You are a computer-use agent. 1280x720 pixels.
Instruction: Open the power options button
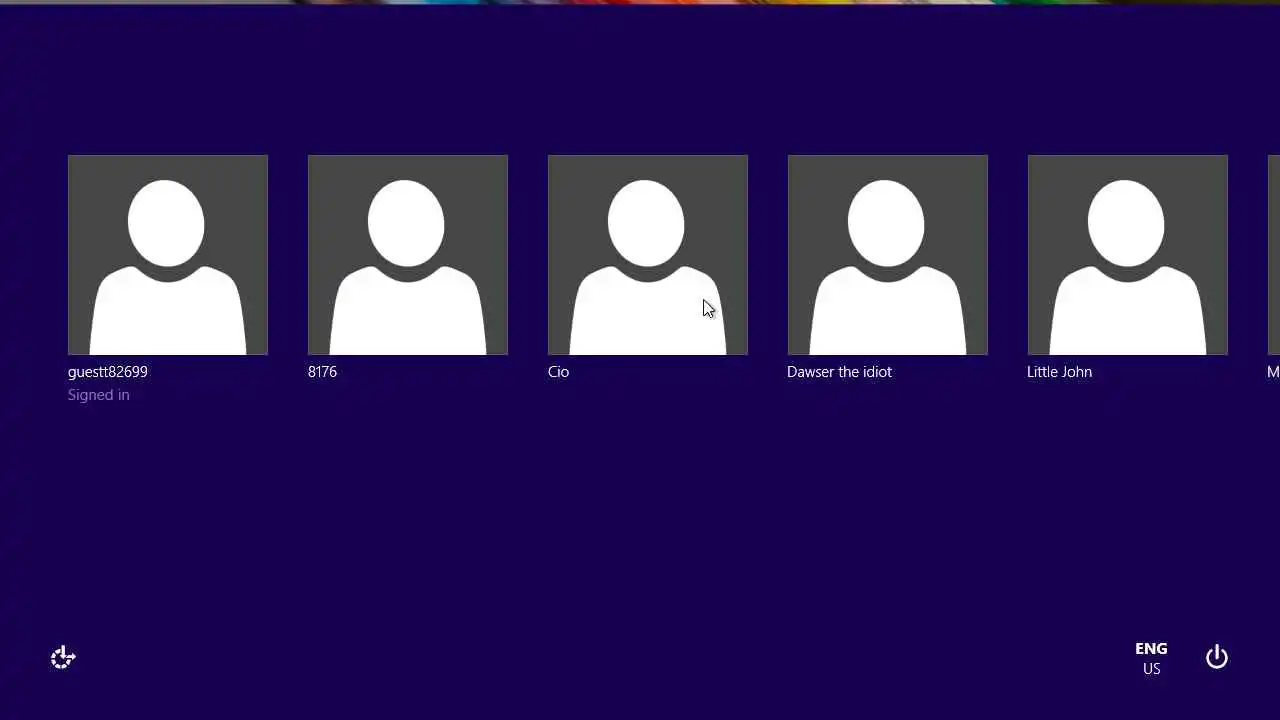tap(1216, 657)
